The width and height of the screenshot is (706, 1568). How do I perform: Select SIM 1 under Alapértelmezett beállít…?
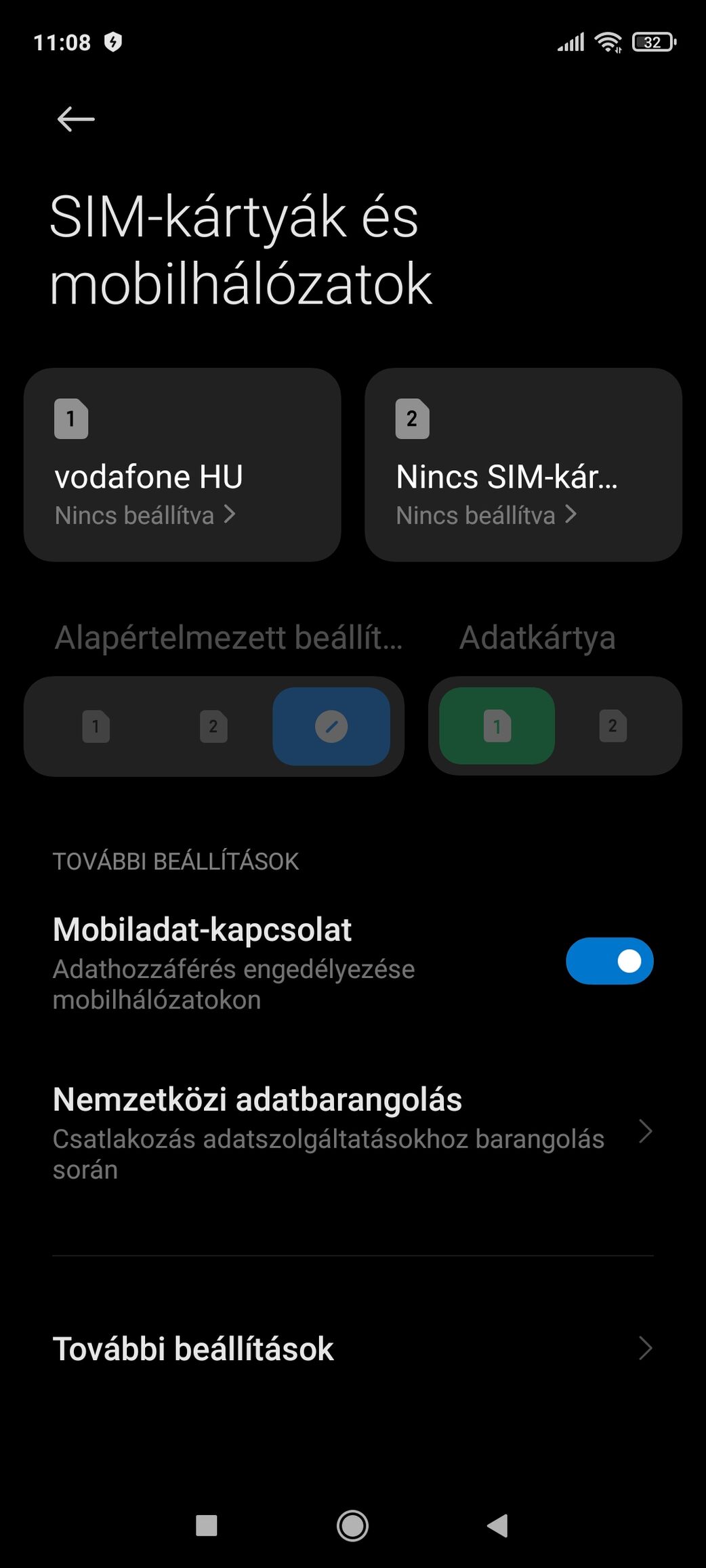tap(96, 726)
